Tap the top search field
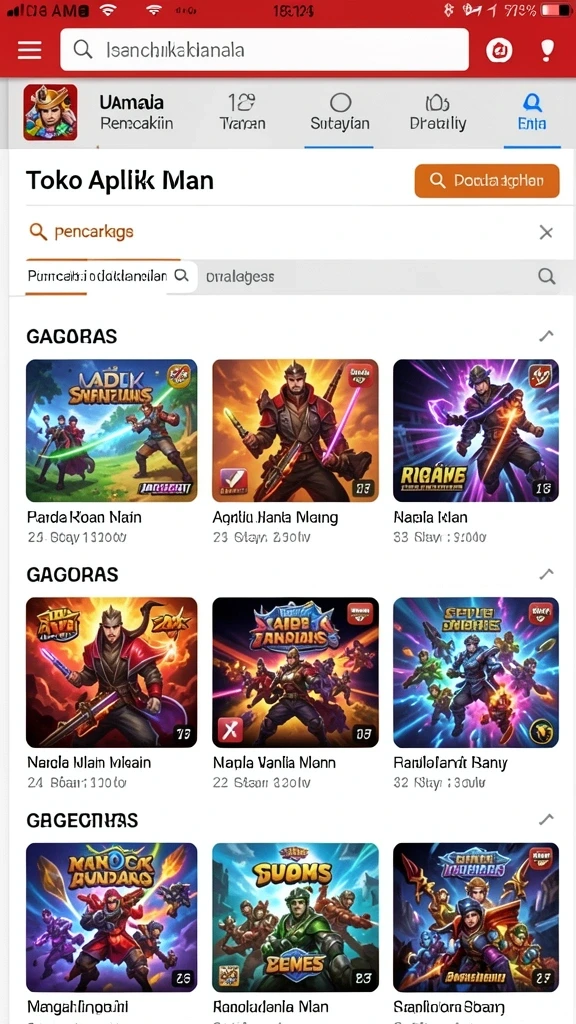576x1024 pixels. [264, 50]
